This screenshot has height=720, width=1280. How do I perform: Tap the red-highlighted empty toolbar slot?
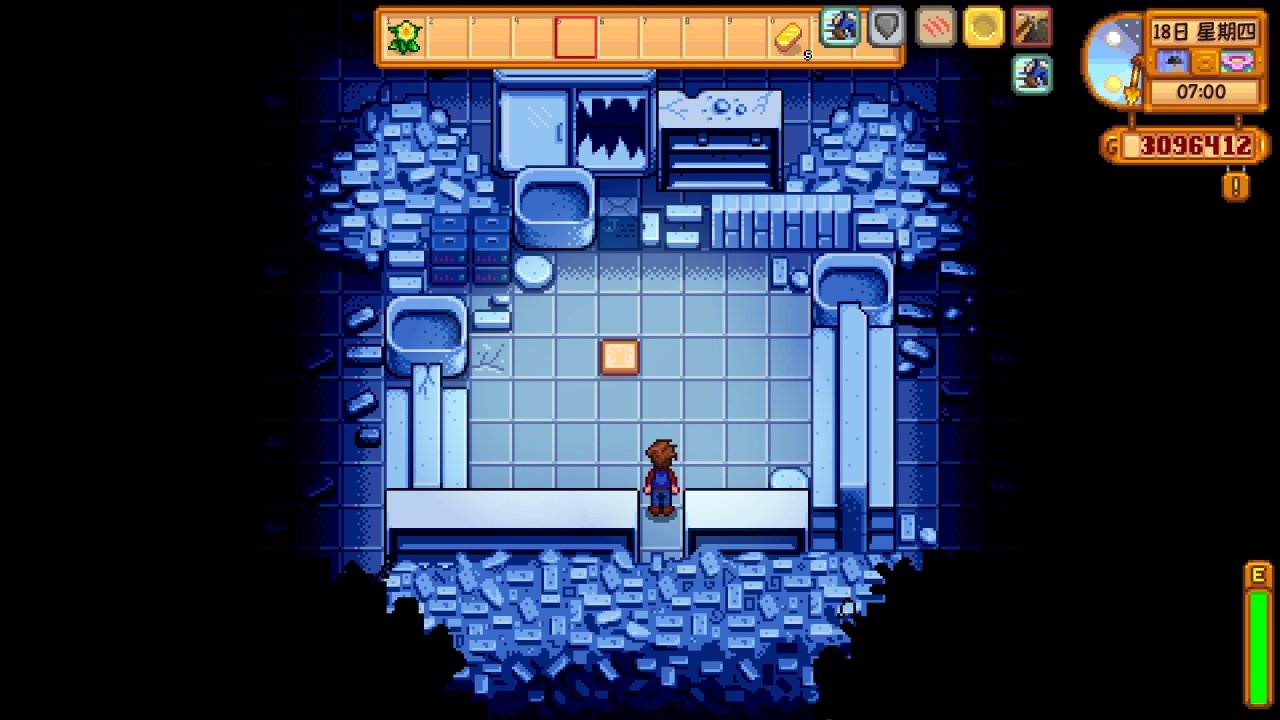click(x=576, y=38)
